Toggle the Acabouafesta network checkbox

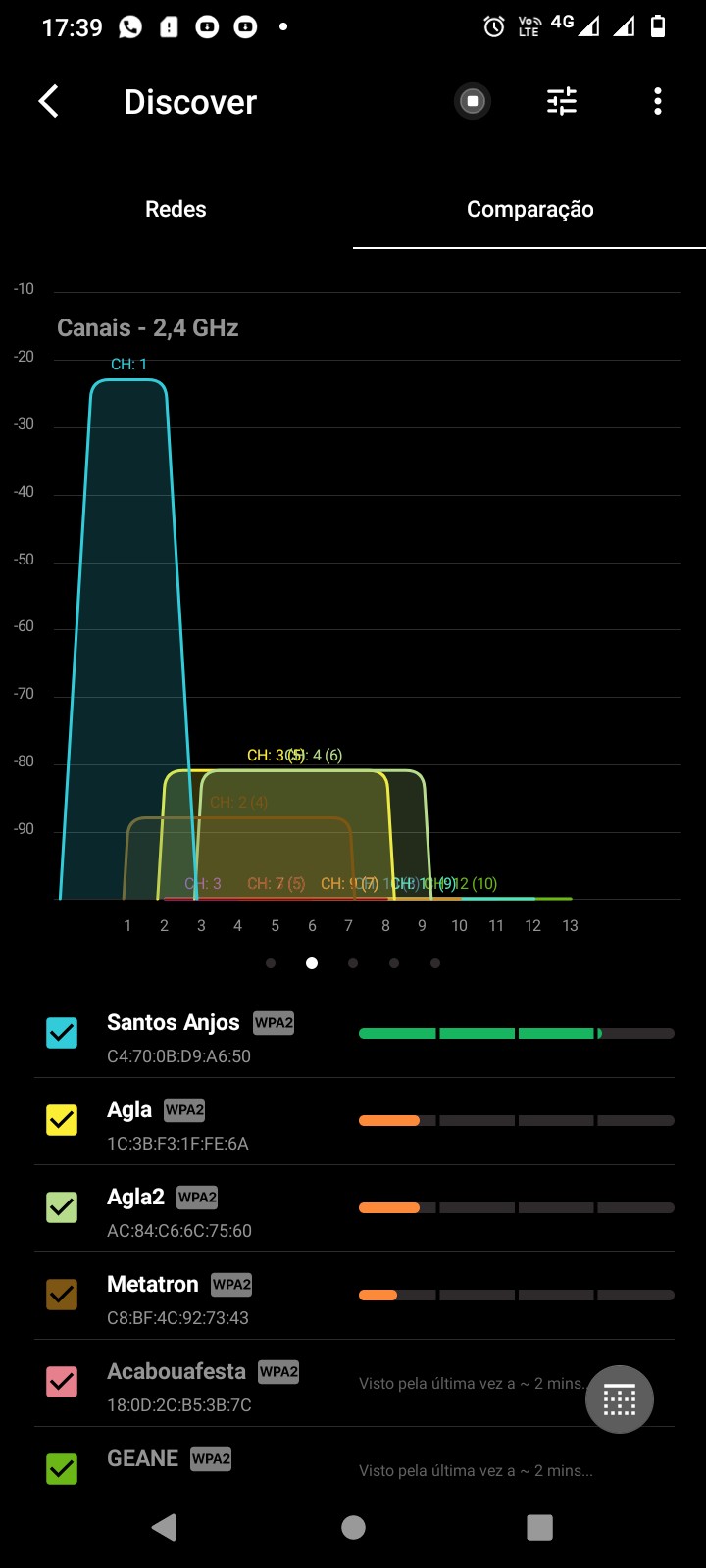[62, 1382]
